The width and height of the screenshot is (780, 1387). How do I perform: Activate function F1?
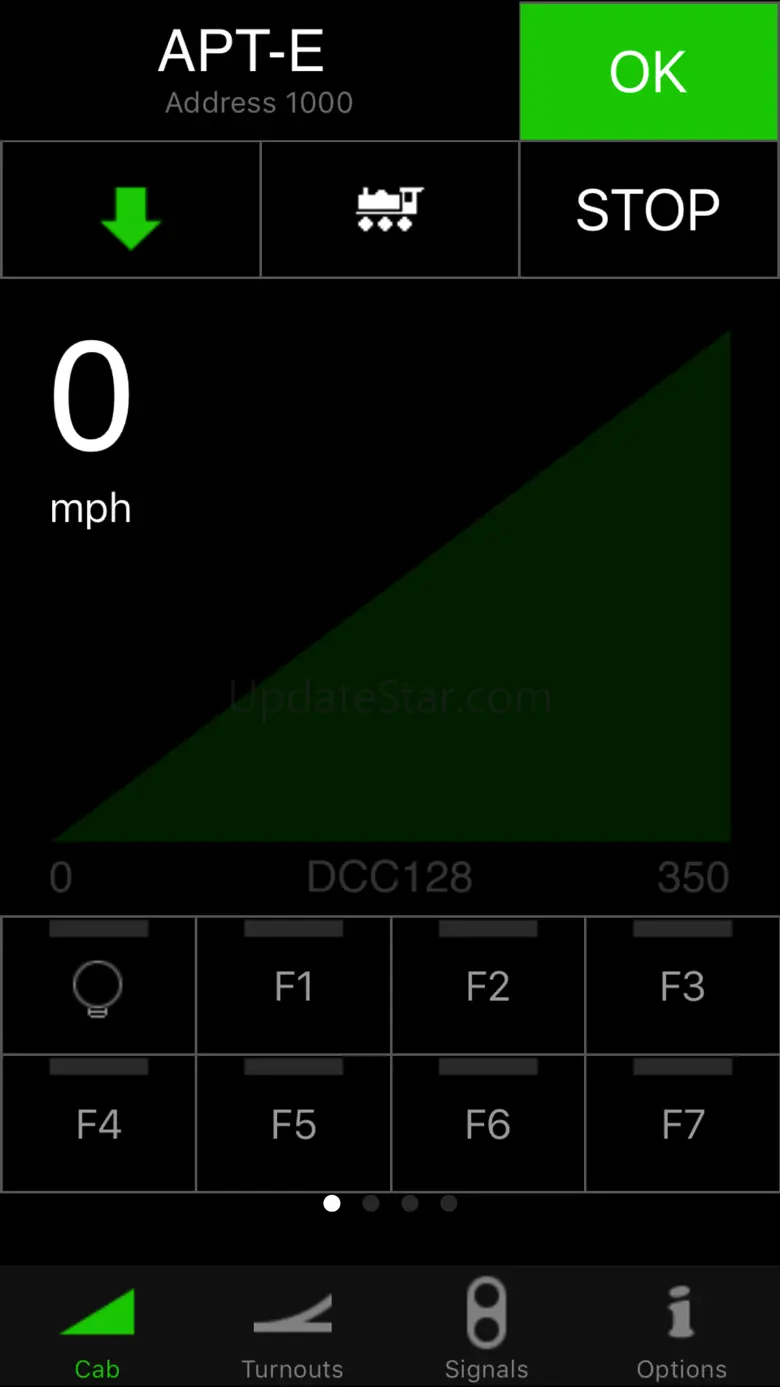coord(293,988)
